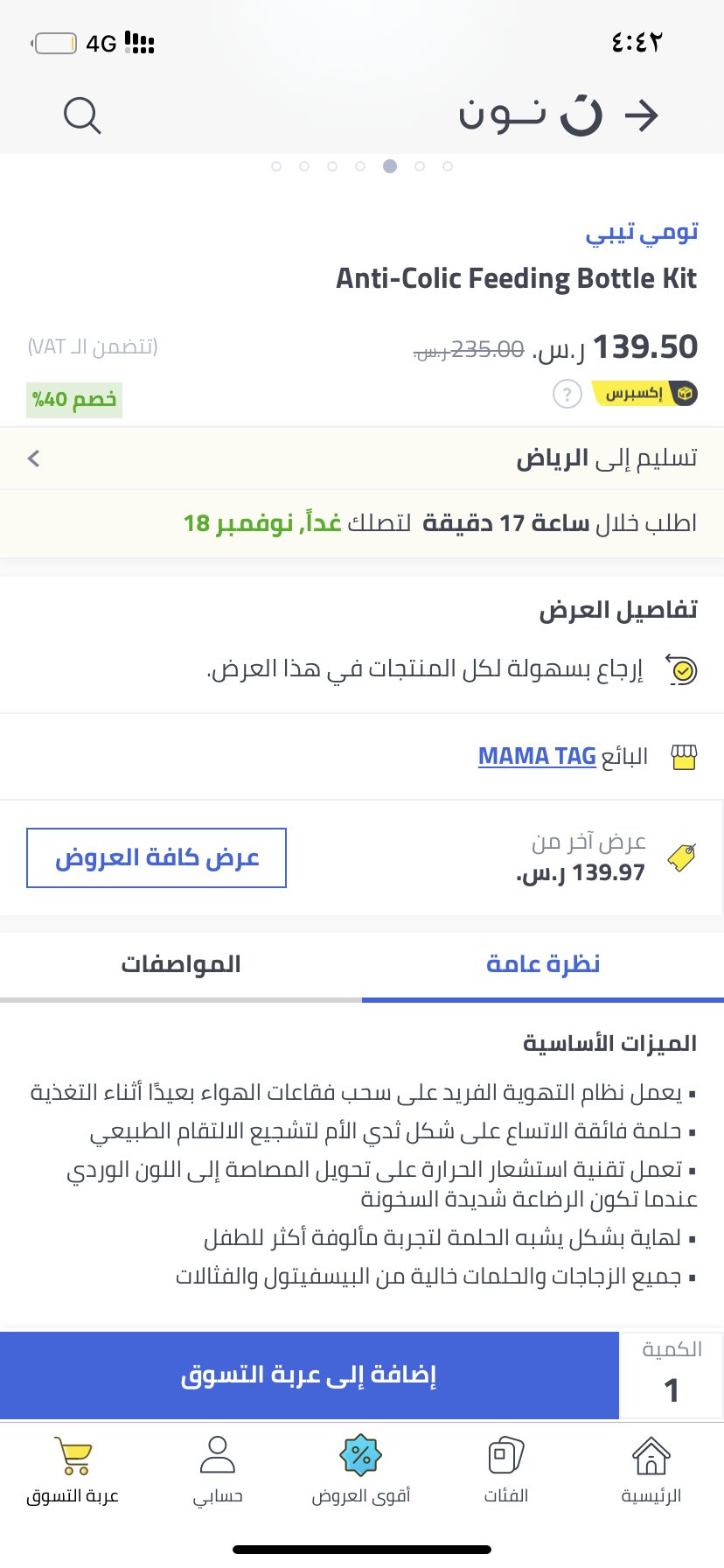Switch to the المواصفات tab
Viewport: 724px width, 1568px height.
[181, 964]
